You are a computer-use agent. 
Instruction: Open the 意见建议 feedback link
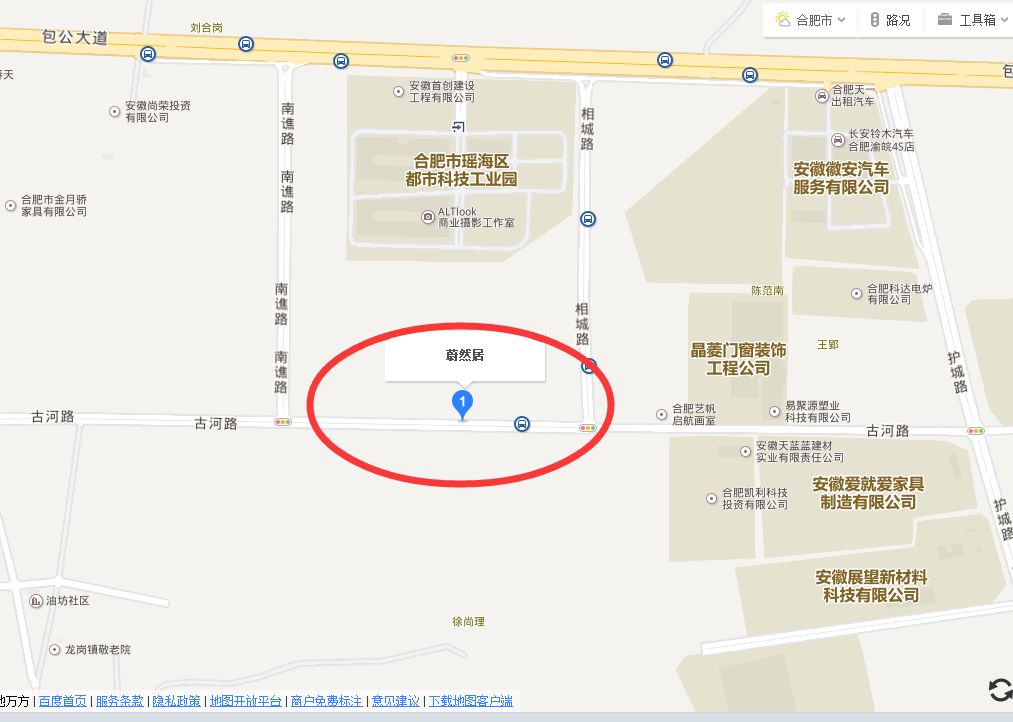(395, 701)
